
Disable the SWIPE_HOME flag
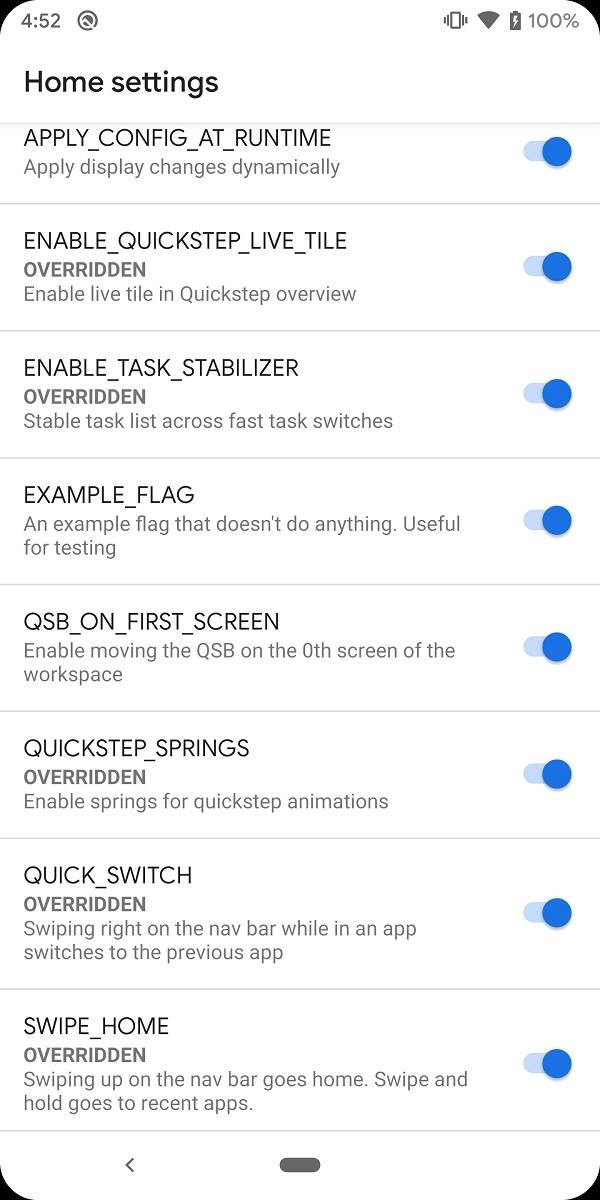(547, 1064)
